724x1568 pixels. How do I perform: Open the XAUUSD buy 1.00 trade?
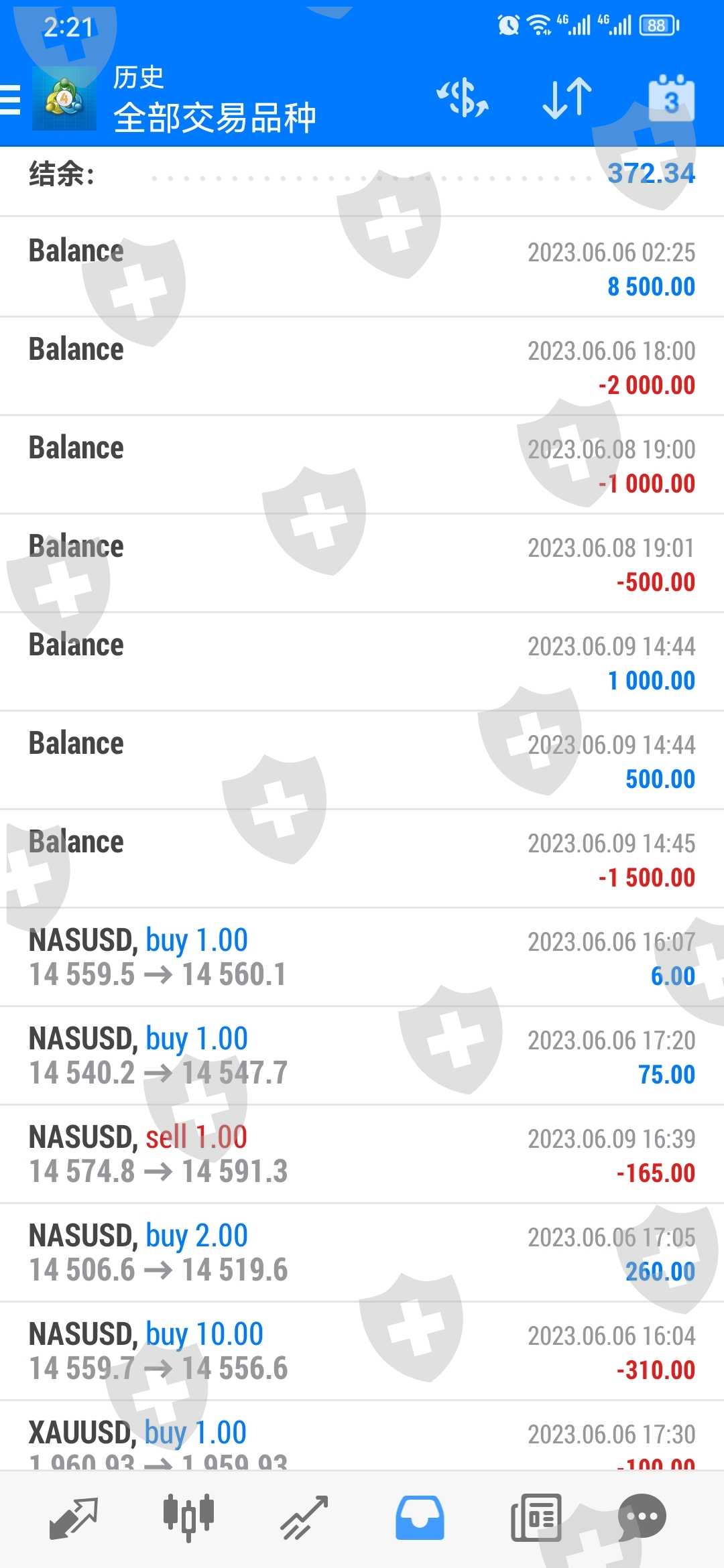[362, 1441]
